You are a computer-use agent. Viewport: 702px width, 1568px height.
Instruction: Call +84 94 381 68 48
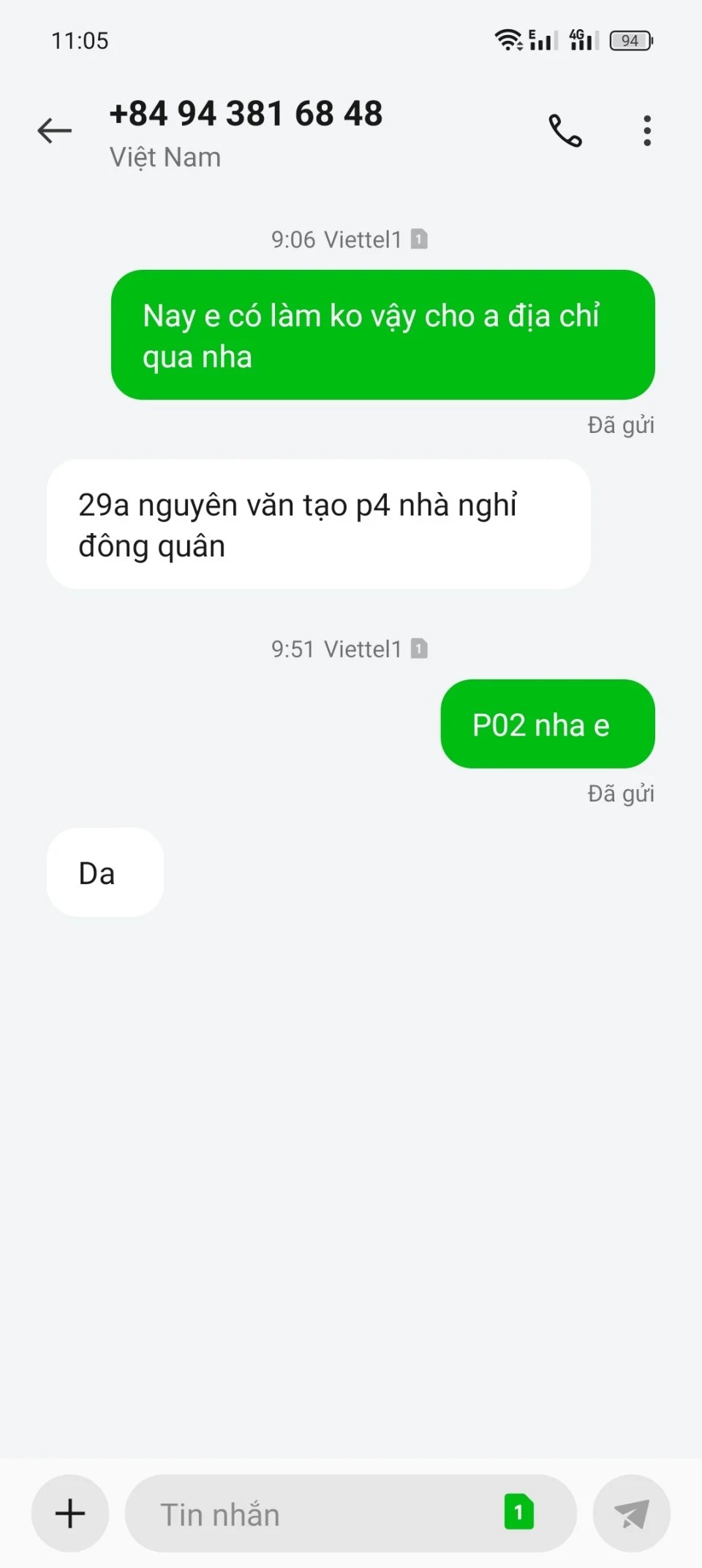point(565,131)
